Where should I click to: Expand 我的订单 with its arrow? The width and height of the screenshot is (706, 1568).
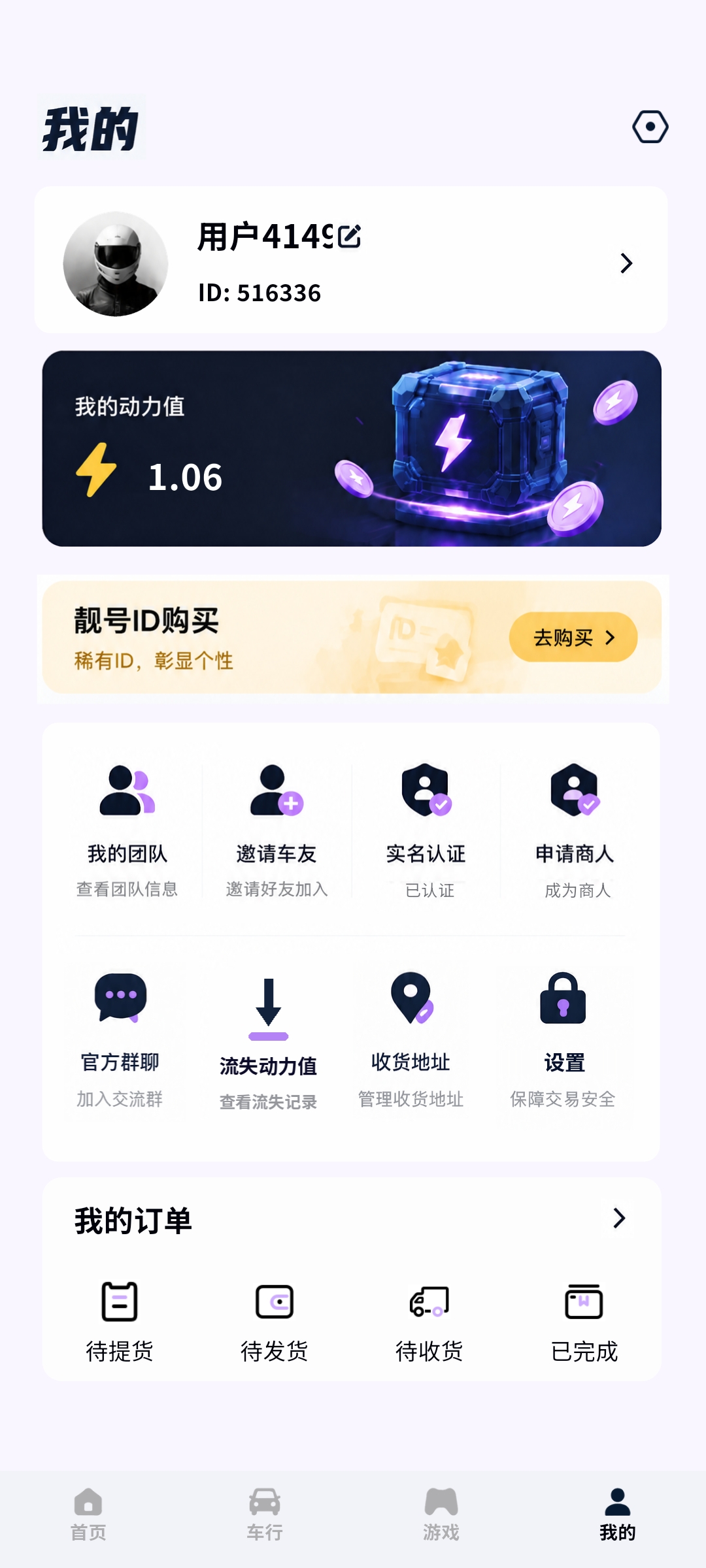pos(619,1218)
